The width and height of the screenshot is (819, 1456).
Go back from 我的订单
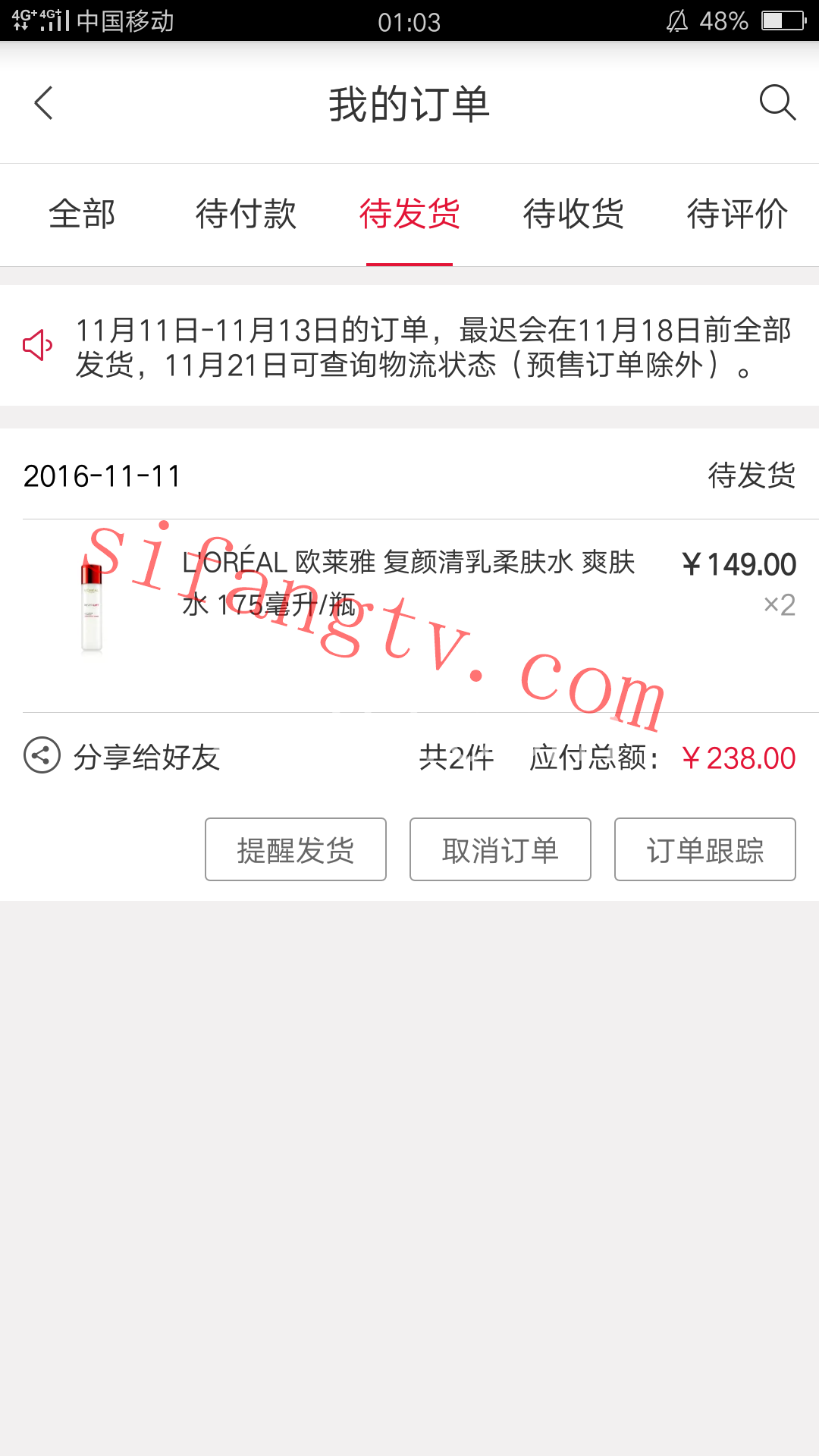click(44, 103)
